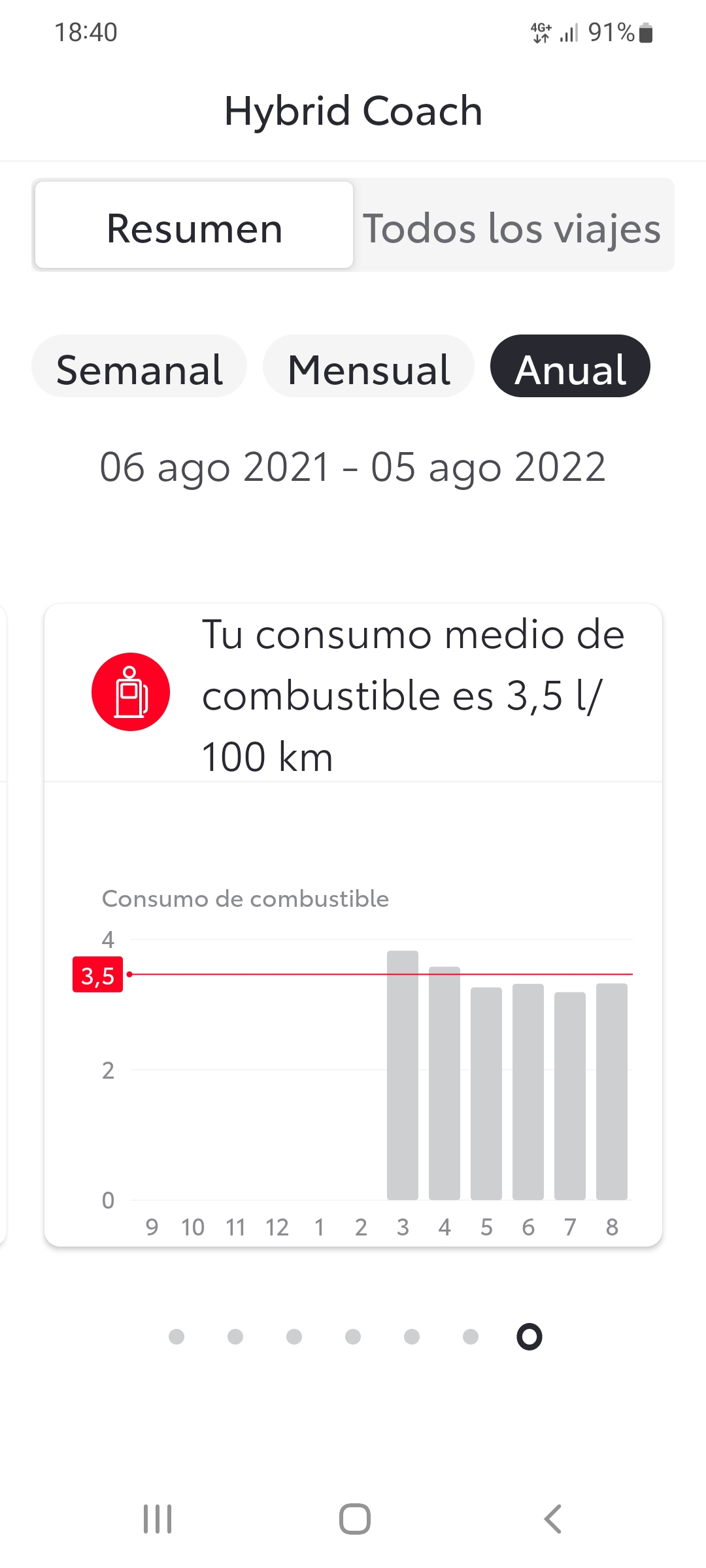
Task: Open recent apps from navigation bar
Action: 158,1518
